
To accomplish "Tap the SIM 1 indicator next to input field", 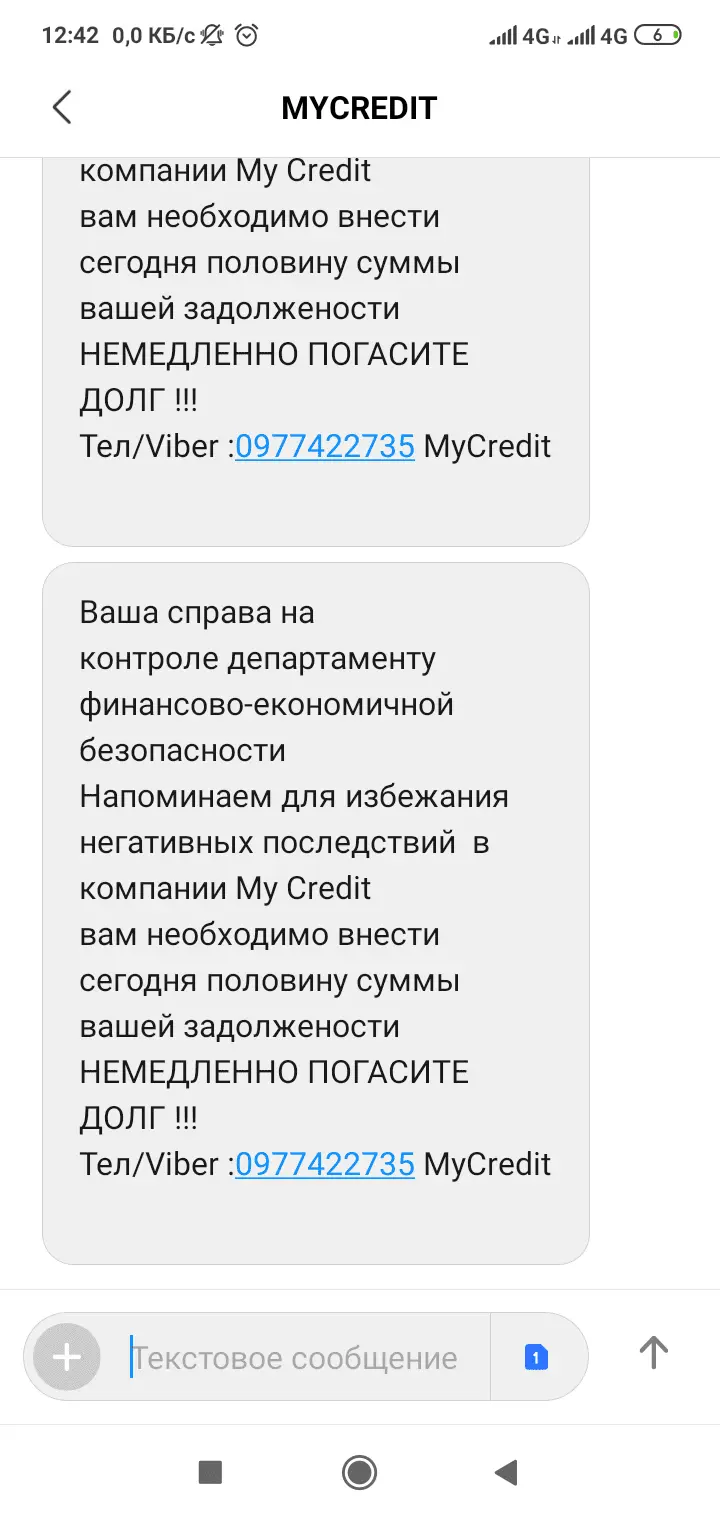I will click(537, 1356).
